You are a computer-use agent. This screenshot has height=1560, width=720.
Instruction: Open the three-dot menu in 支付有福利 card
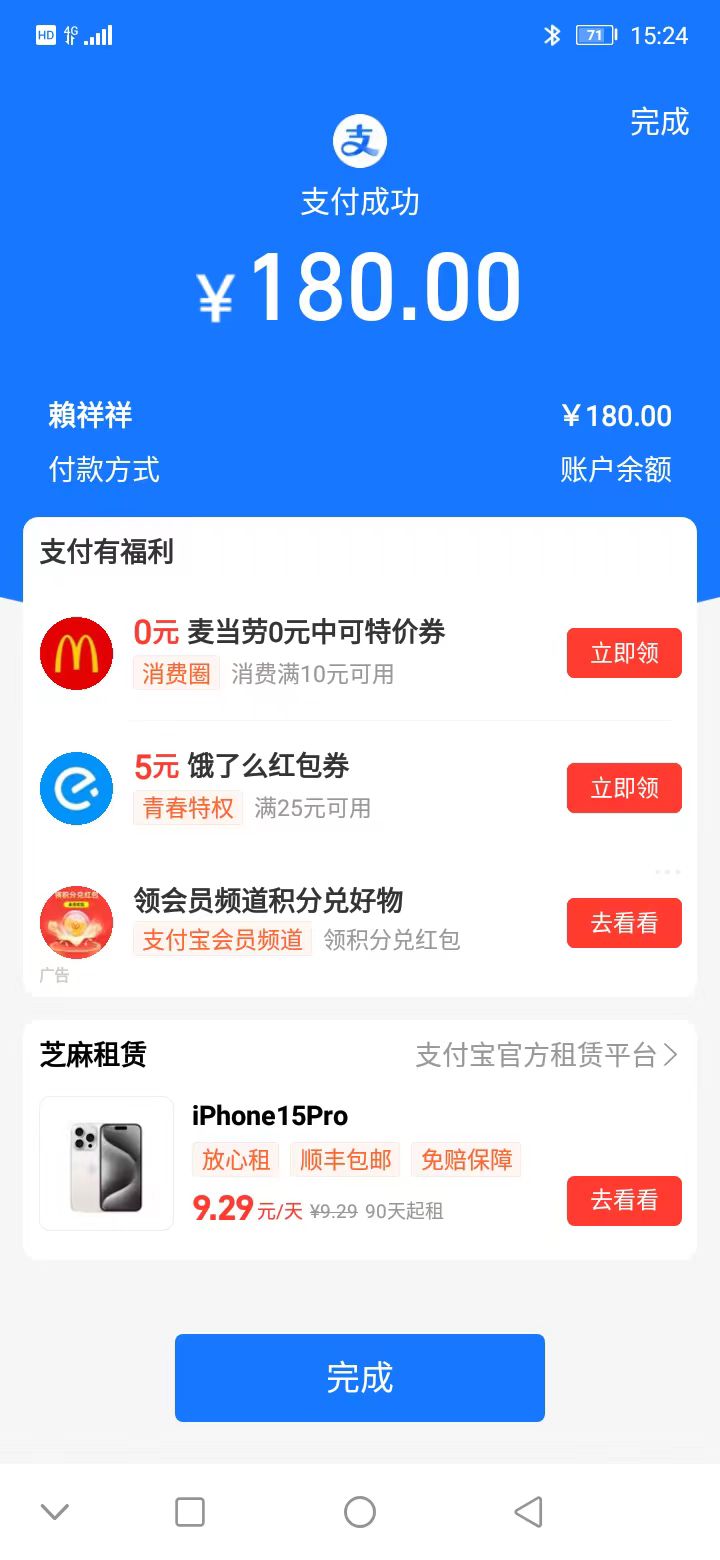(667, 872)
